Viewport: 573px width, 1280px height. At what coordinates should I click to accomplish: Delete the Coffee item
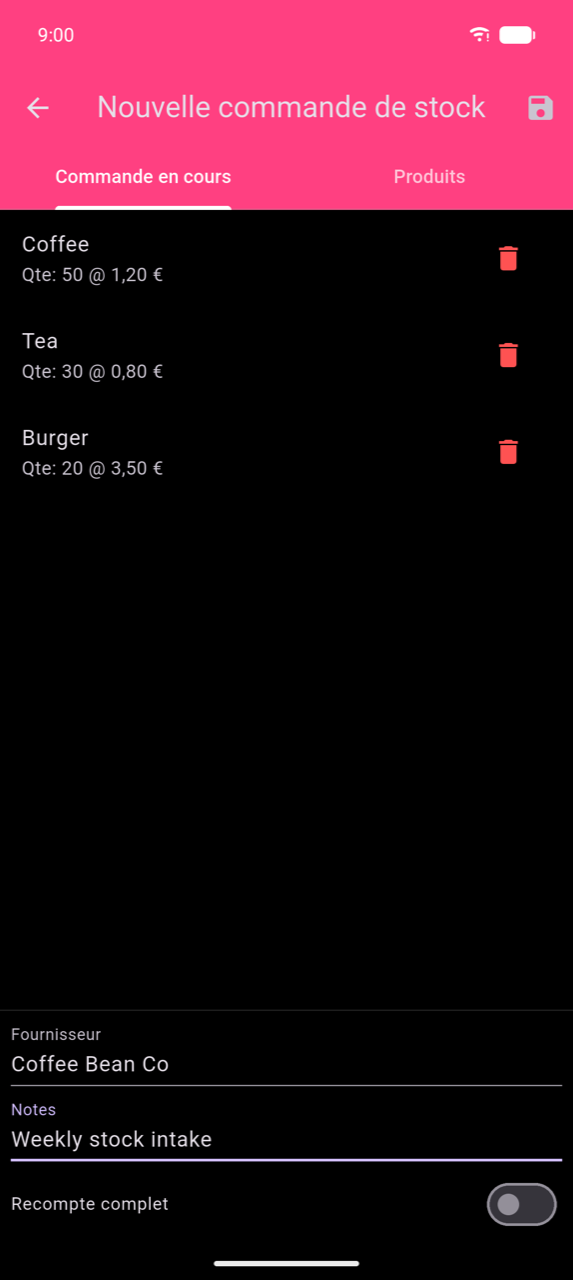point(508,258)
